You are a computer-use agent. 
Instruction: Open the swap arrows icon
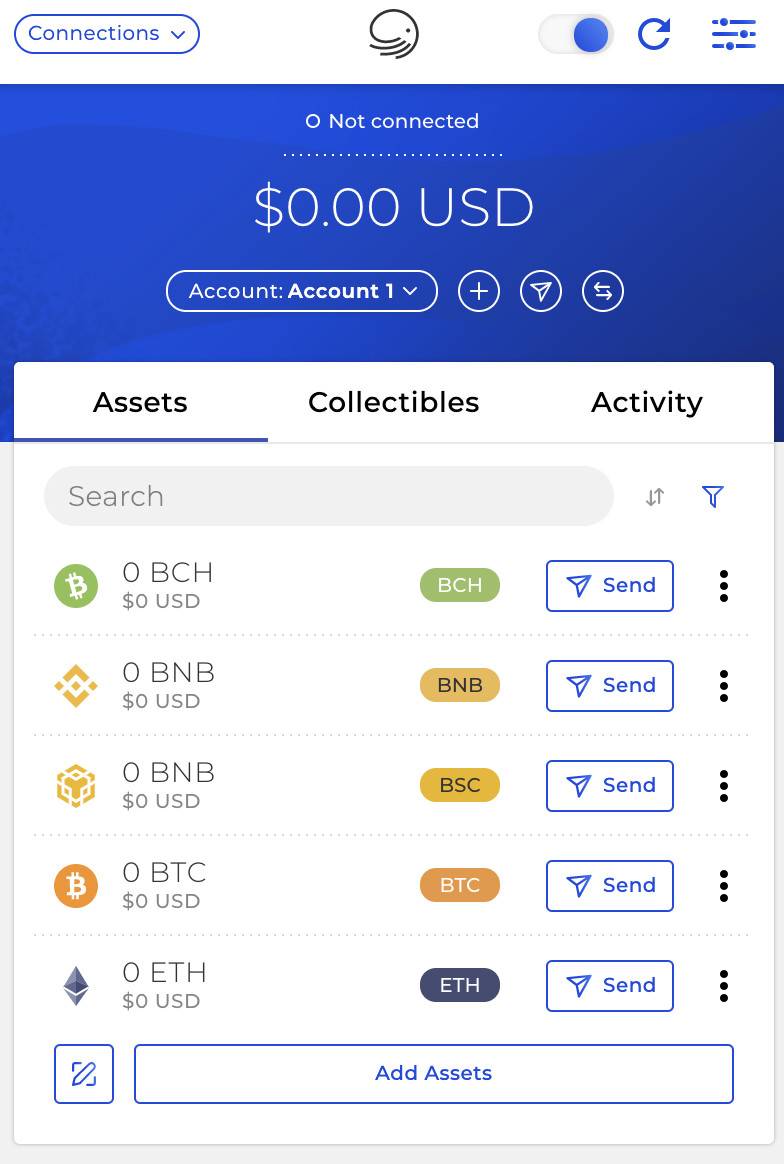[603, 291]
